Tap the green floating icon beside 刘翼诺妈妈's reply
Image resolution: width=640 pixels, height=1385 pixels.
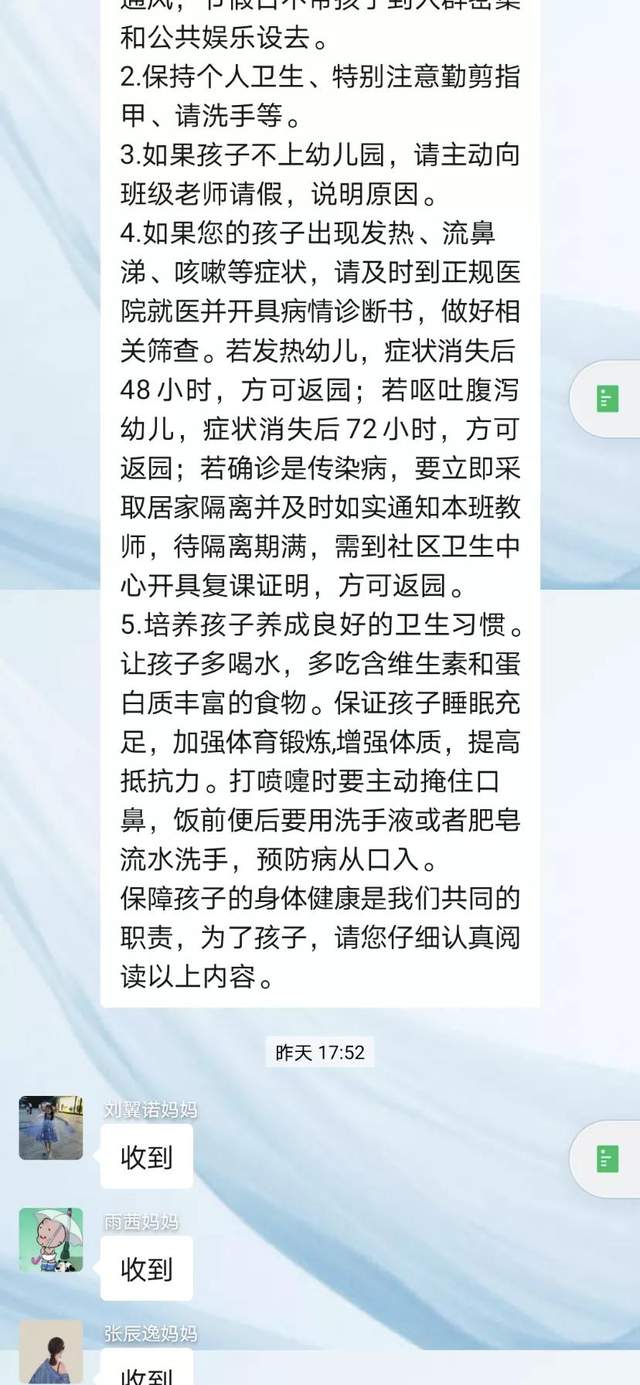pos(607,1158)
